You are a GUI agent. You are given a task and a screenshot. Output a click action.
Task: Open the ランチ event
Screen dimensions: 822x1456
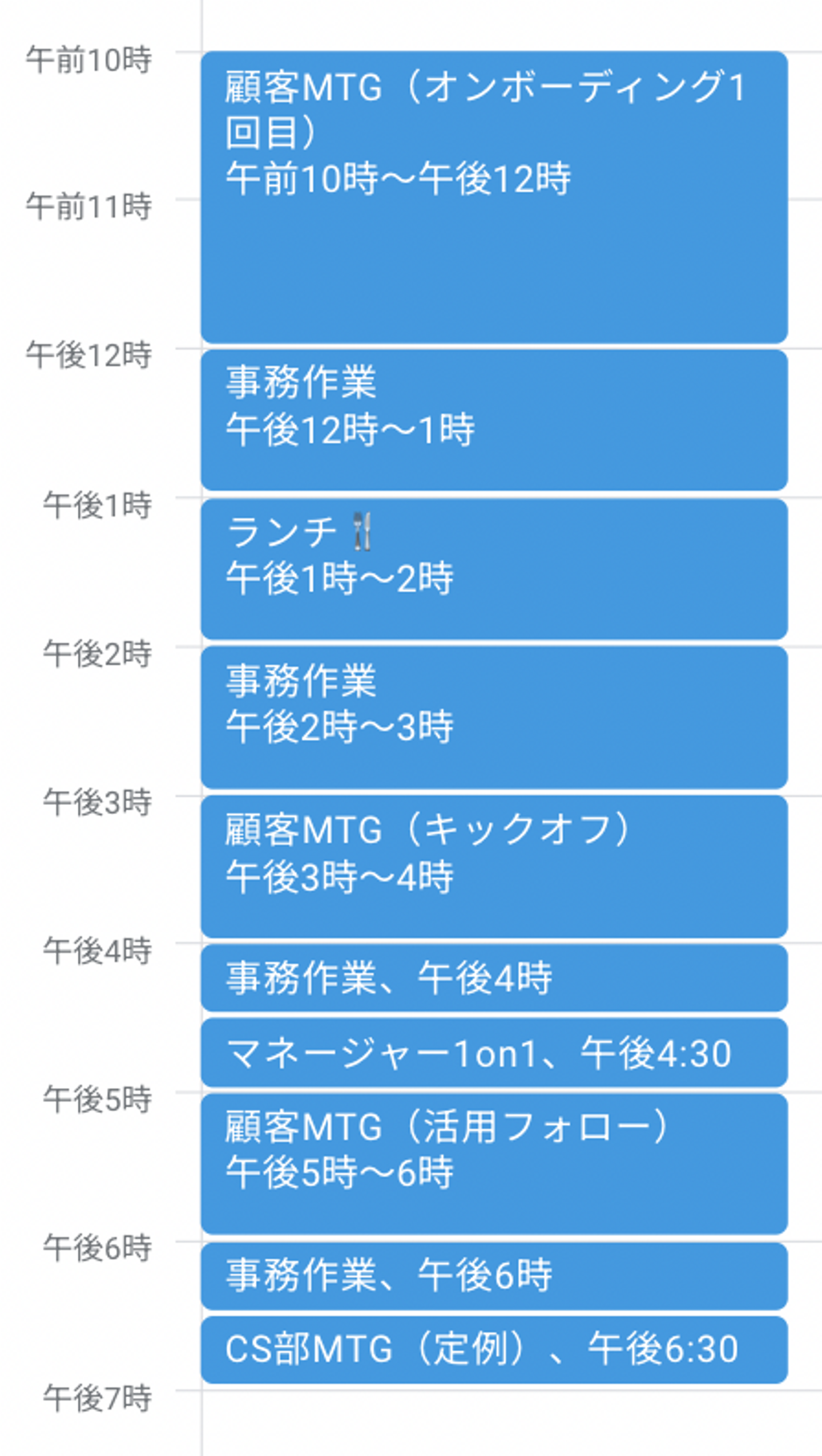point(494,569)
